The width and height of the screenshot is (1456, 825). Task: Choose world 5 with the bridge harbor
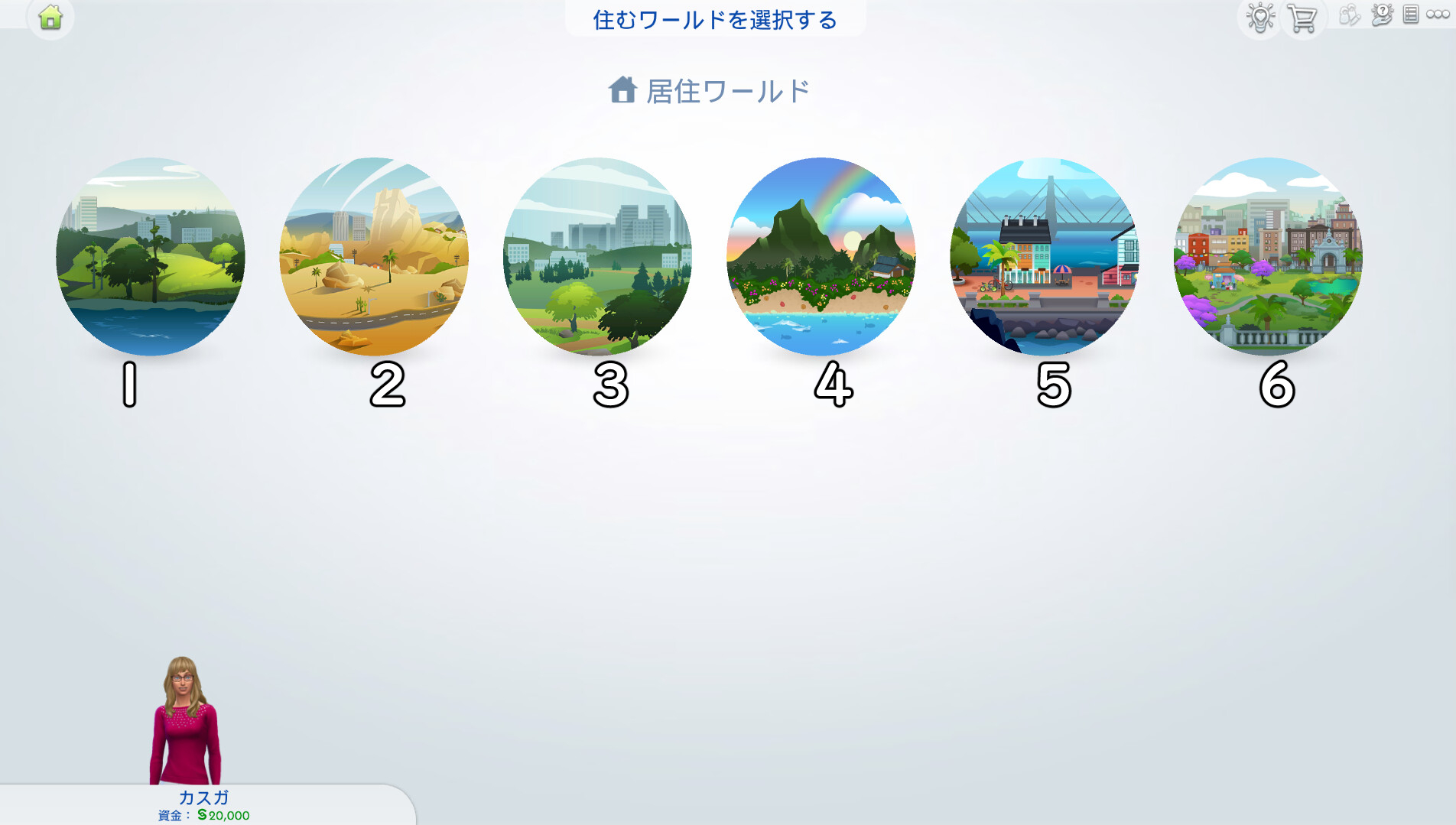tap(1045, 256)
